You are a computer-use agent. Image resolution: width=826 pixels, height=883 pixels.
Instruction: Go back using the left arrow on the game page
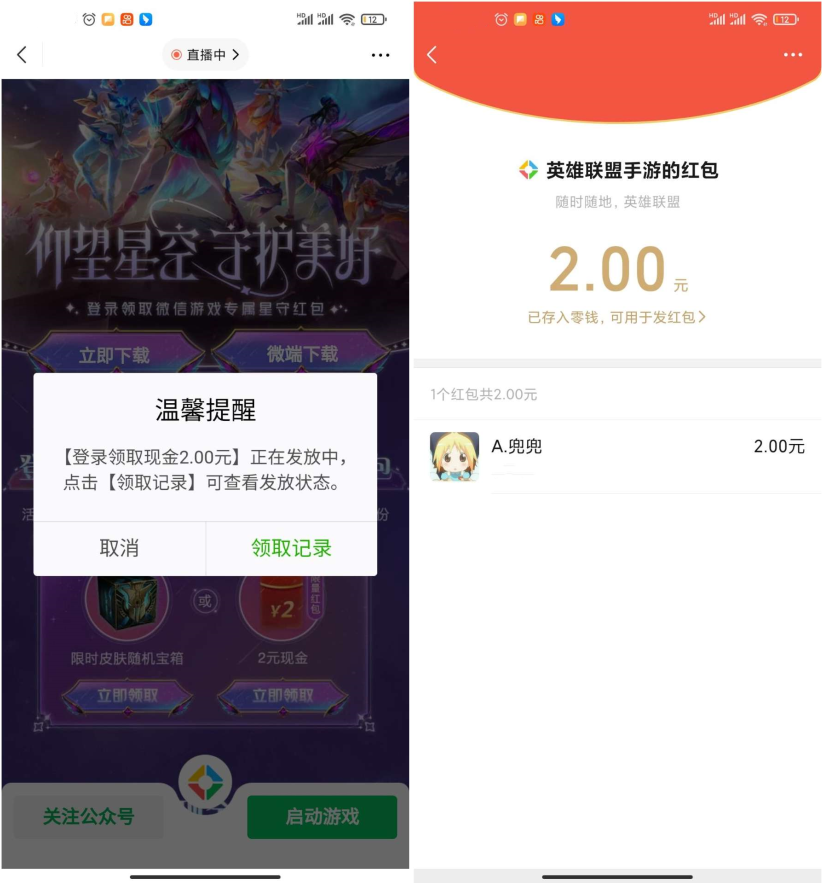tap(22, 55)
